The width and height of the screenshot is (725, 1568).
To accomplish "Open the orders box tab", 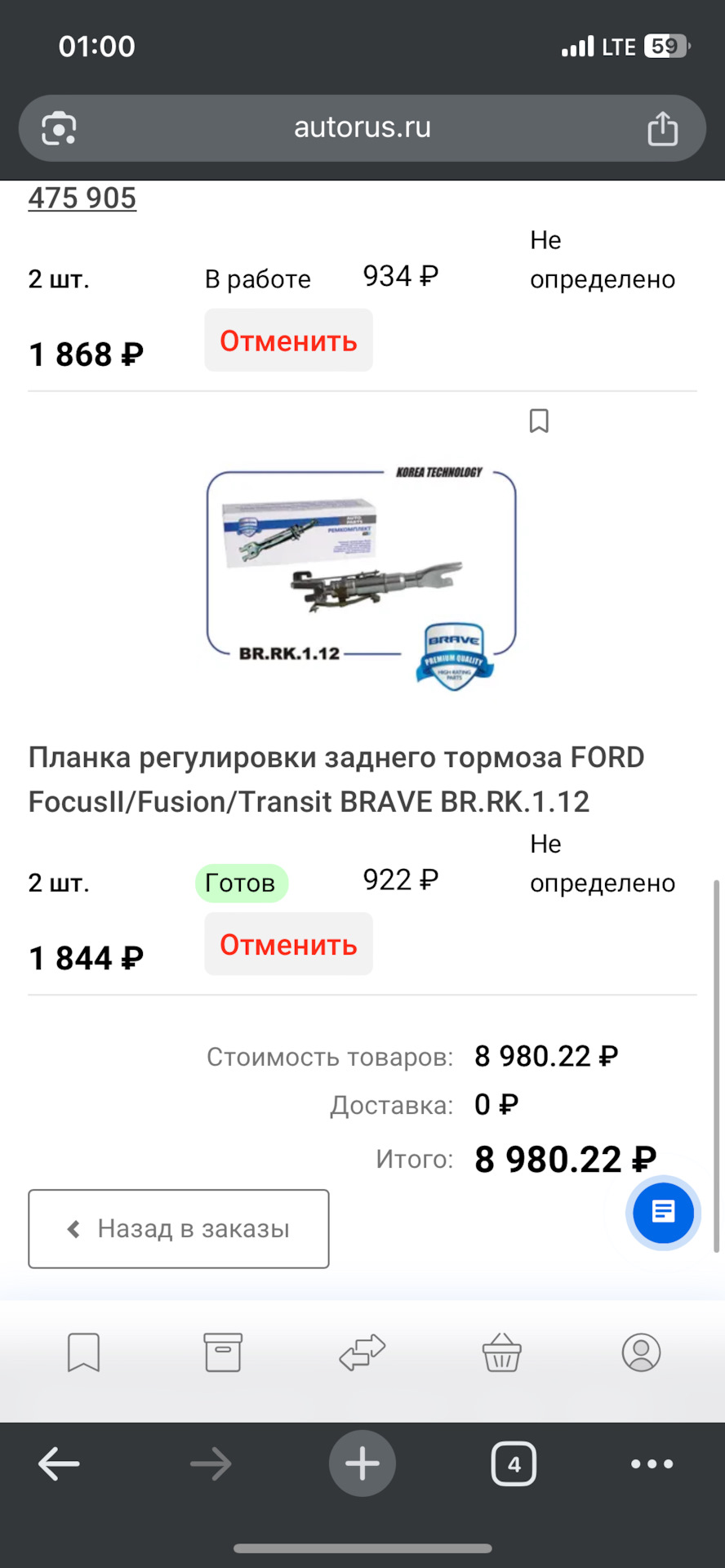I will [x=223, y=1352].
